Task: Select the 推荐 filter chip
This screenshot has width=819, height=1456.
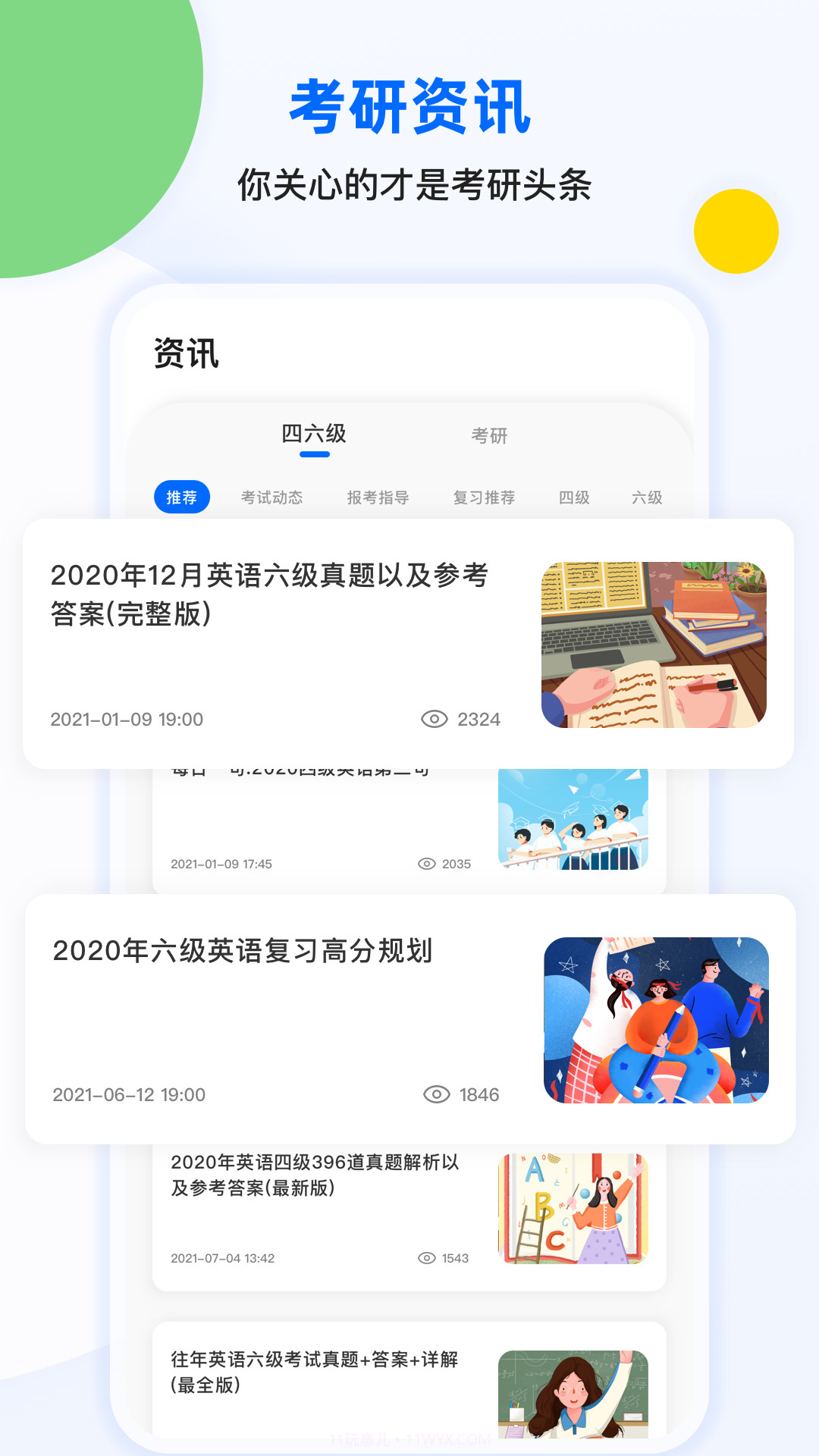Action: (182, 497)
